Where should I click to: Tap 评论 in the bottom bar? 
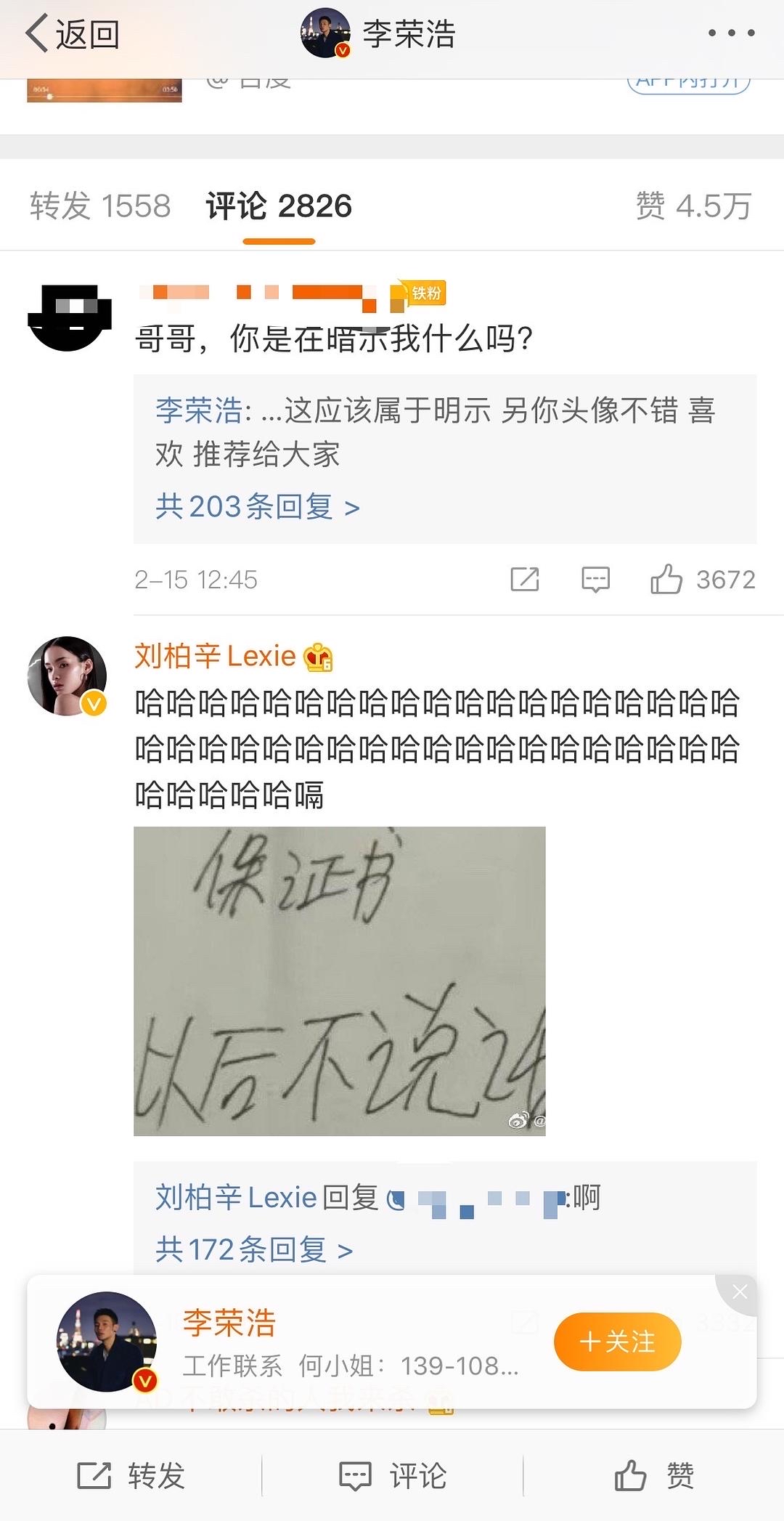pyautogui.click(x=393, y=1476)
